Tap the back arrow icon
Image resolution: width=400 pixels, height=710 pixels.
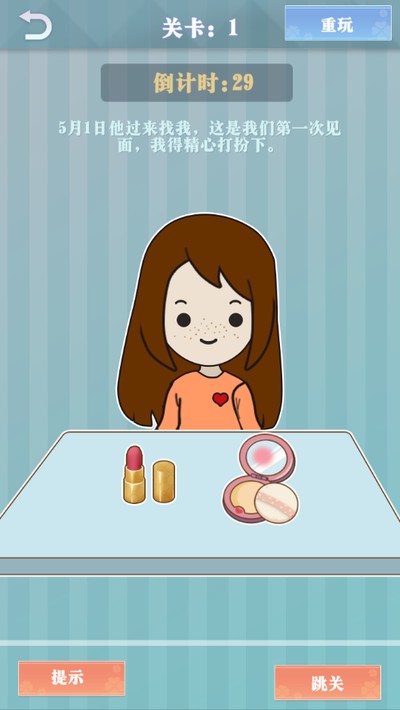click(35, 25)
